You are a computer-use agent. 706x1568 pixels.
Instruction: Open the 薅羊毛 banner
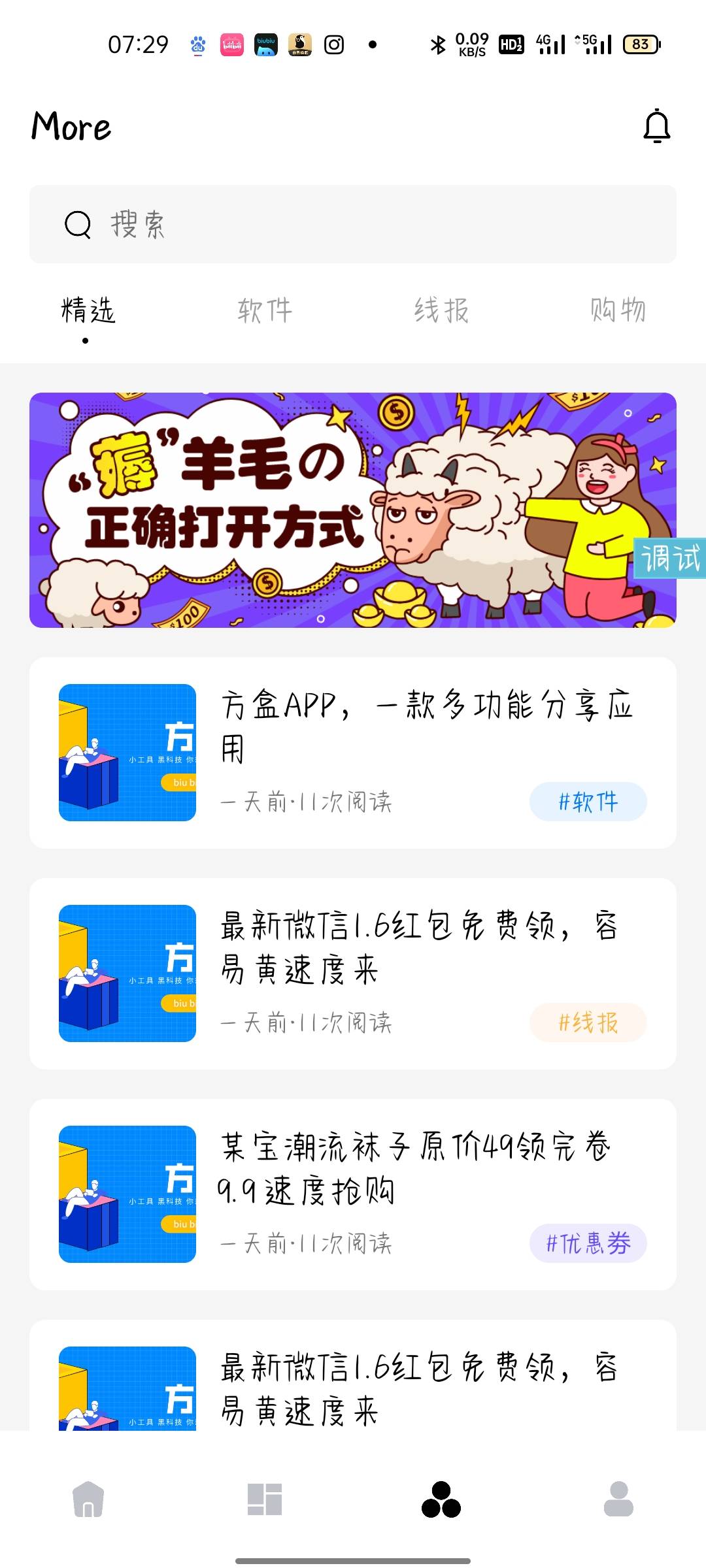point(327,510)
